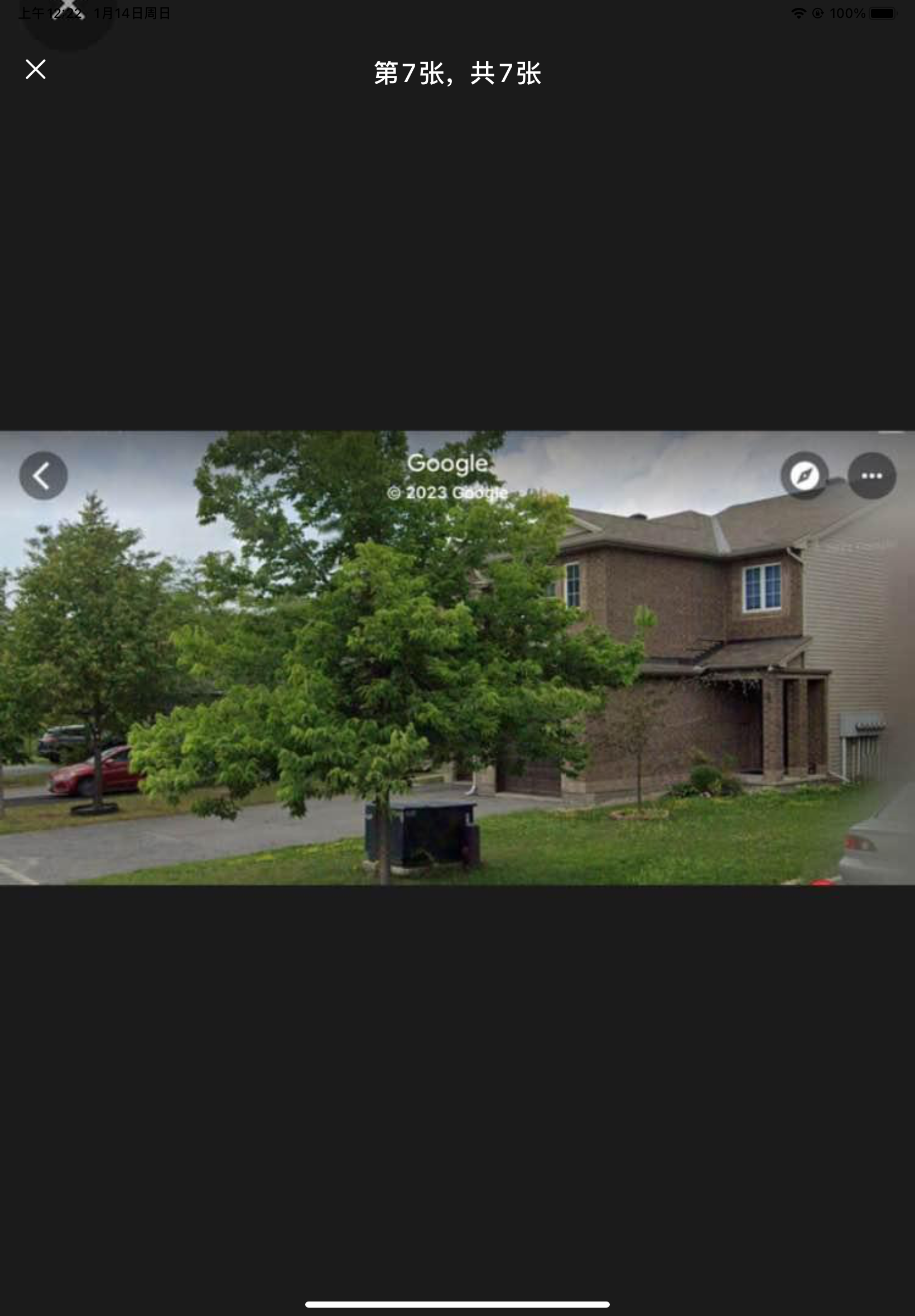Viewport: 915px width, 1316px height.
Task: Close the image viewer
Action: pos(36,69)
